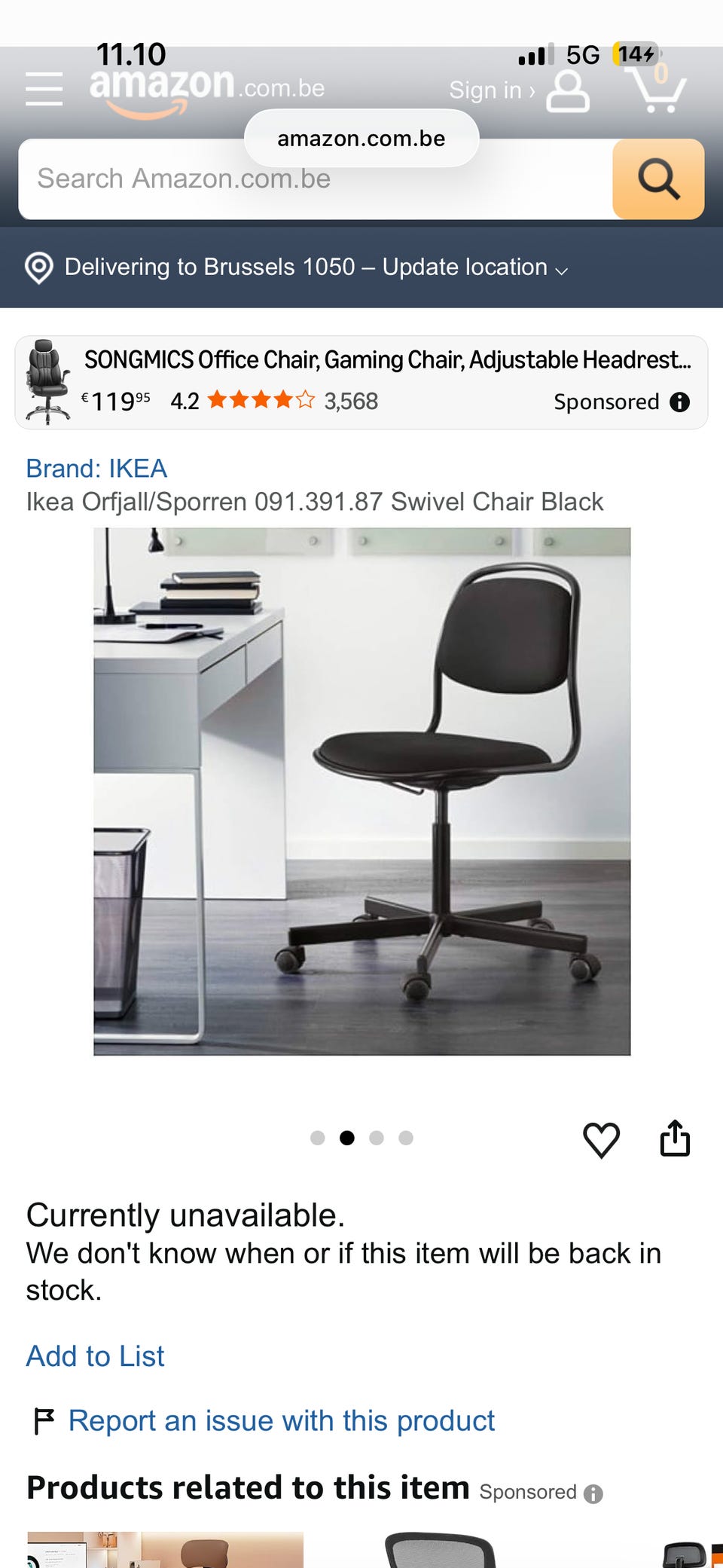
Task: View the Ikea swivel chair image
Action: tap(361, 791)
